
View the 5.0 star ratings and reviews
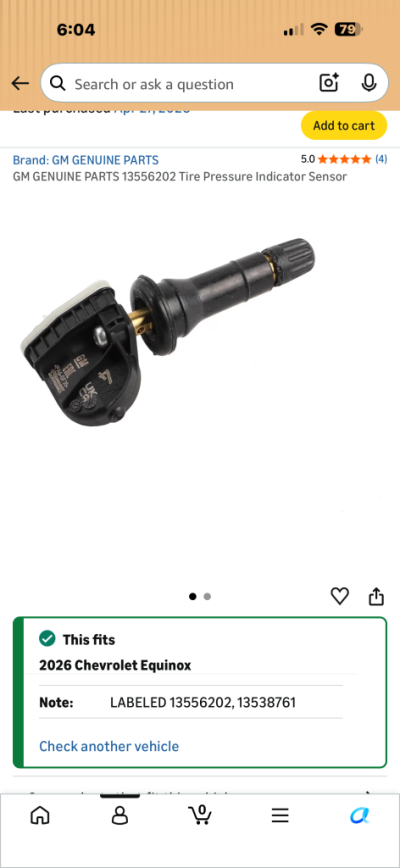click(344, 159)
